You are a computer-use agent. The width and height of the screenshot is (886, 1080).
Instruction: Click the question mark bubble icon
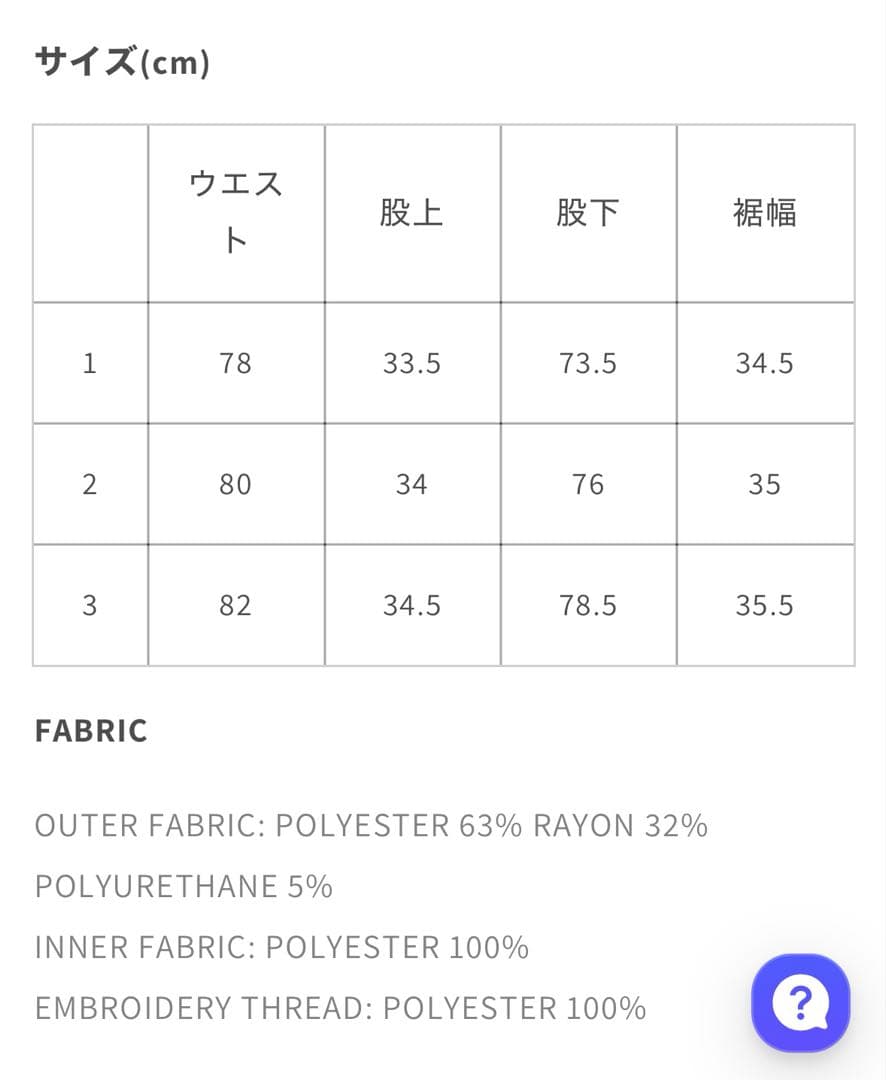tap(799, 1003)
